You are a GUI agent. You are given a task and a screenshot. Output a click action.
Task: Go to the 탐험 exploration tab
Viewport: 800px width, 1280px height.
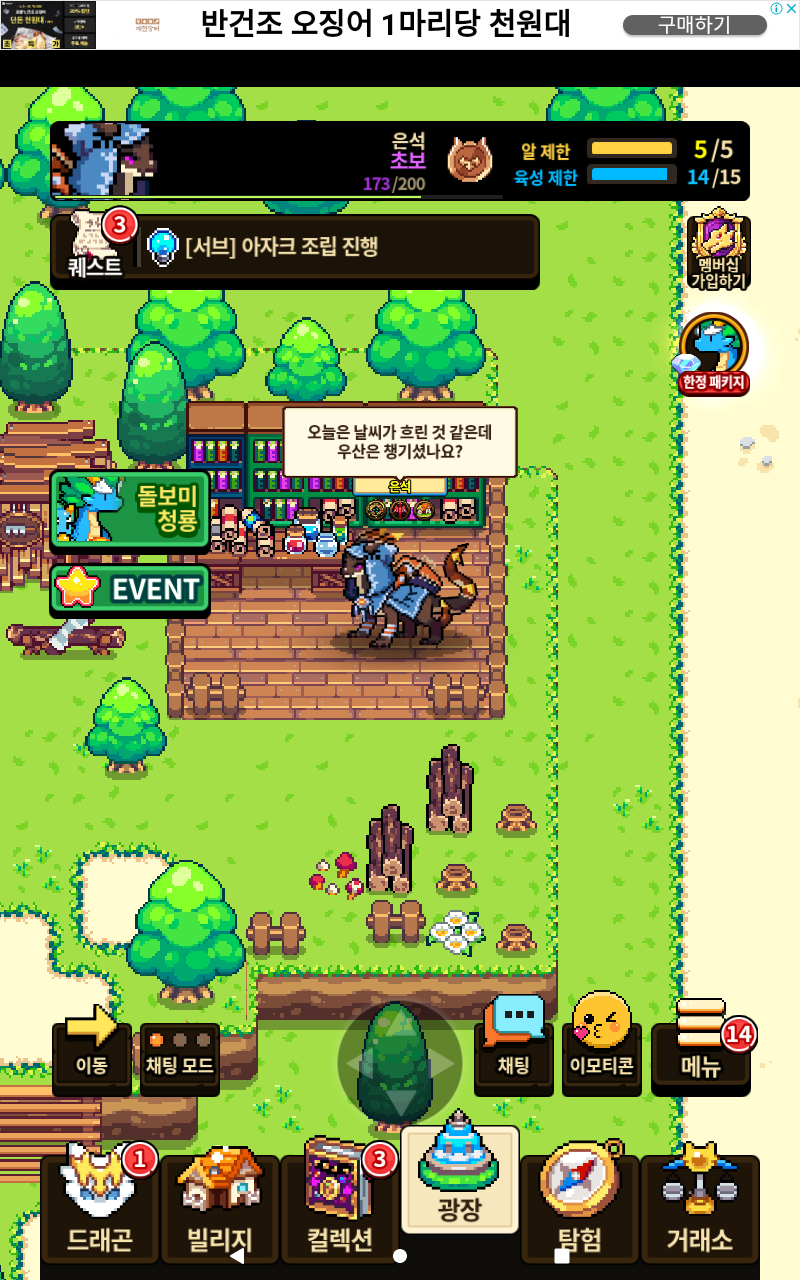pos(580,1205)
